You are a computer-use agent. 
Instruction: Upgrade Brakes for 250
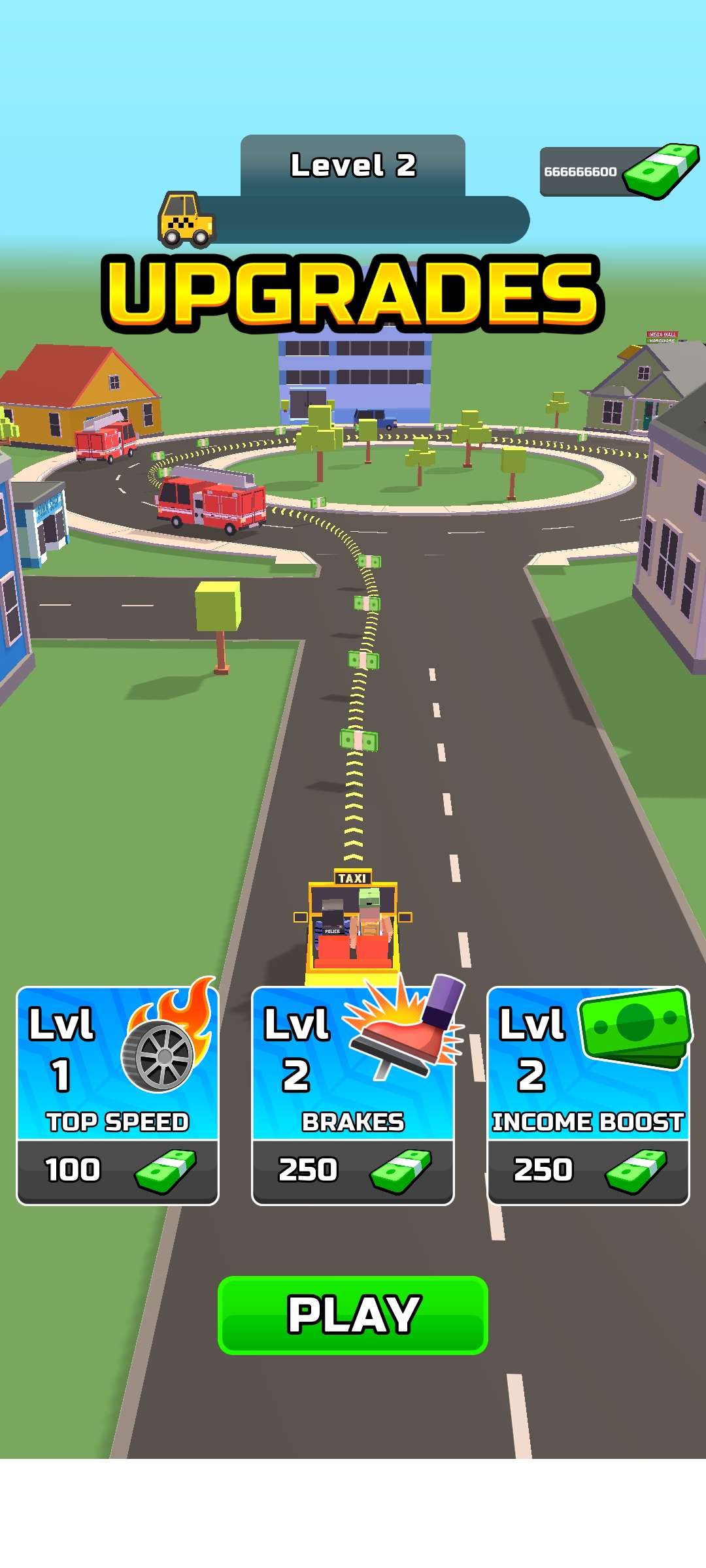pyautogui.click(x=353, y=1096)
